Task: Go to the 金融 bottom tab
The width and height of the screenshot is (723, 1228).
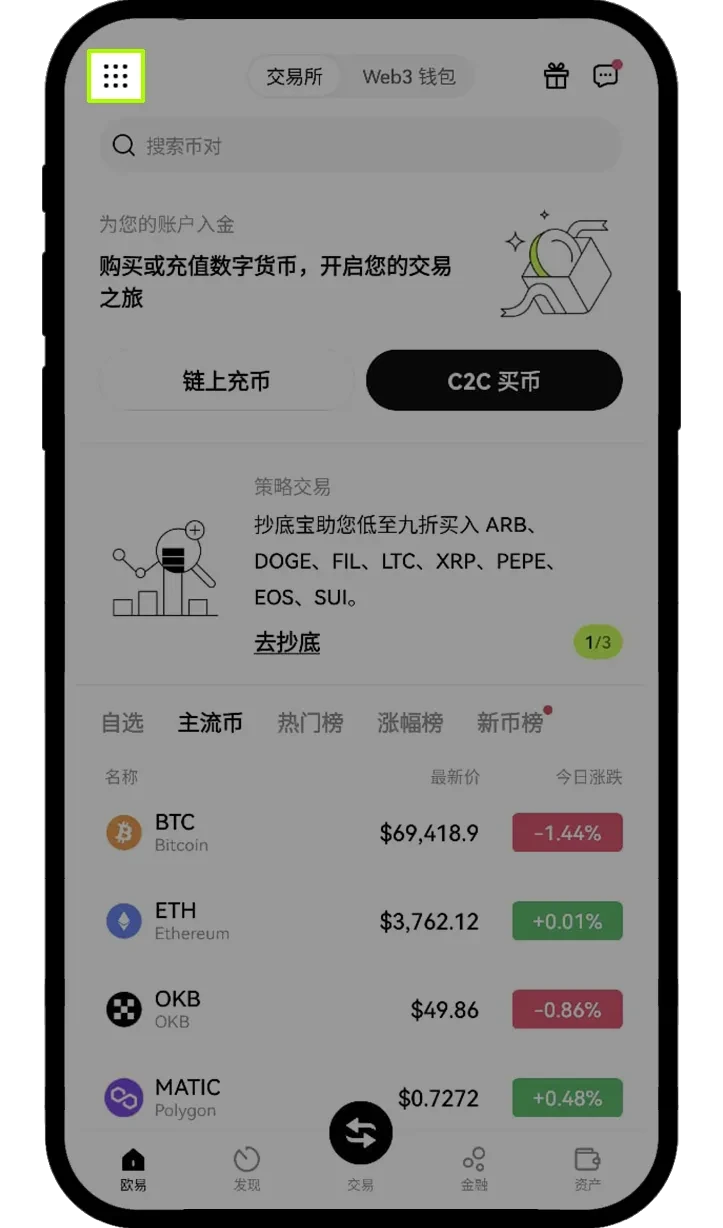Action: [x=474, y=1169]
